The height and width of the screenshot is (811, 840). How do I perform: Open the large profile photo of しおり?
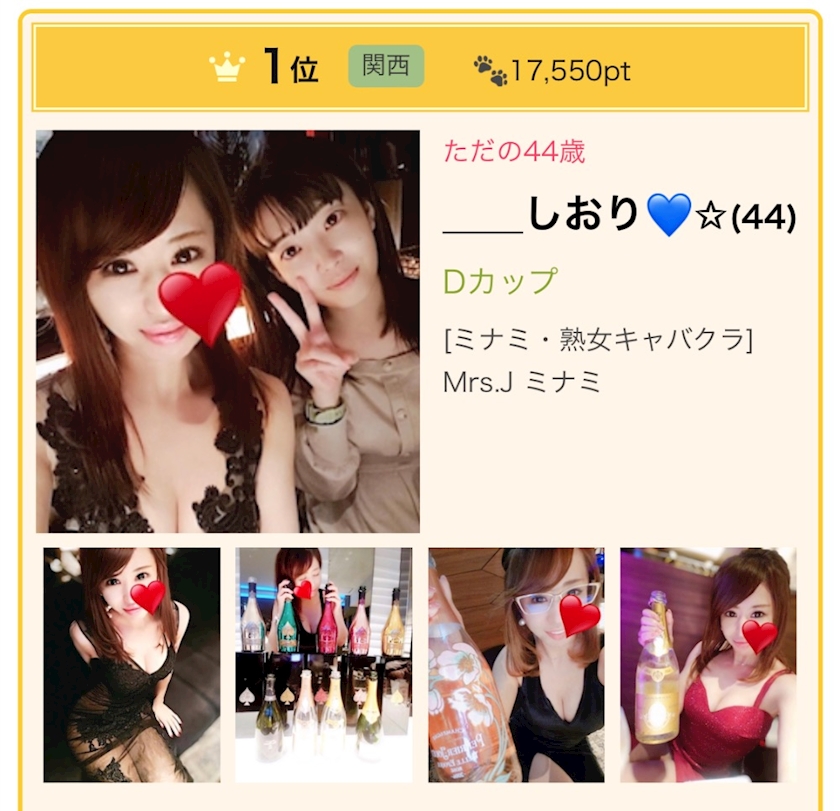click(228, 332)
